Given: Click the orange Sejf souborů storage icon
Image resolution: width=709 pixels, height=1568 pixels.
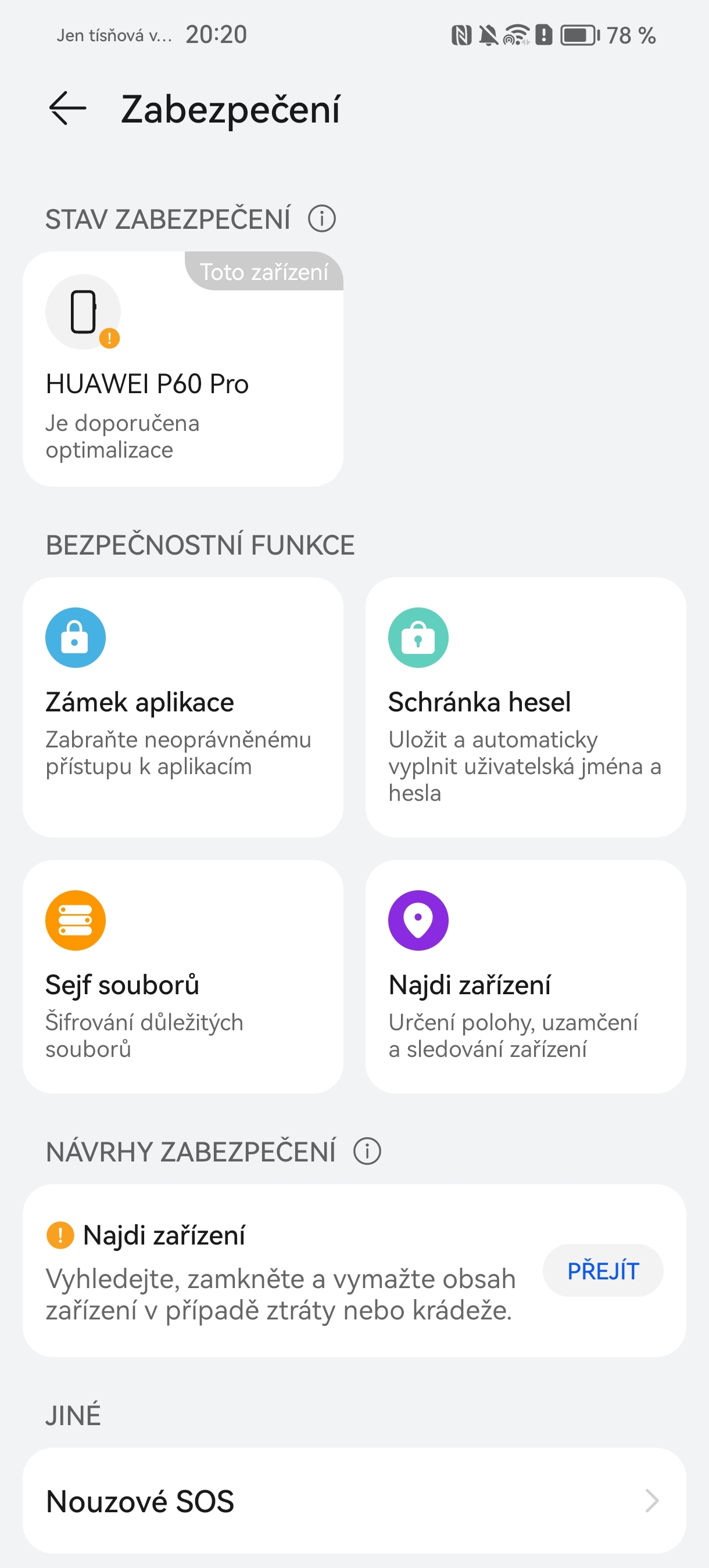Looking at the screenshot, I should (76, 919).
